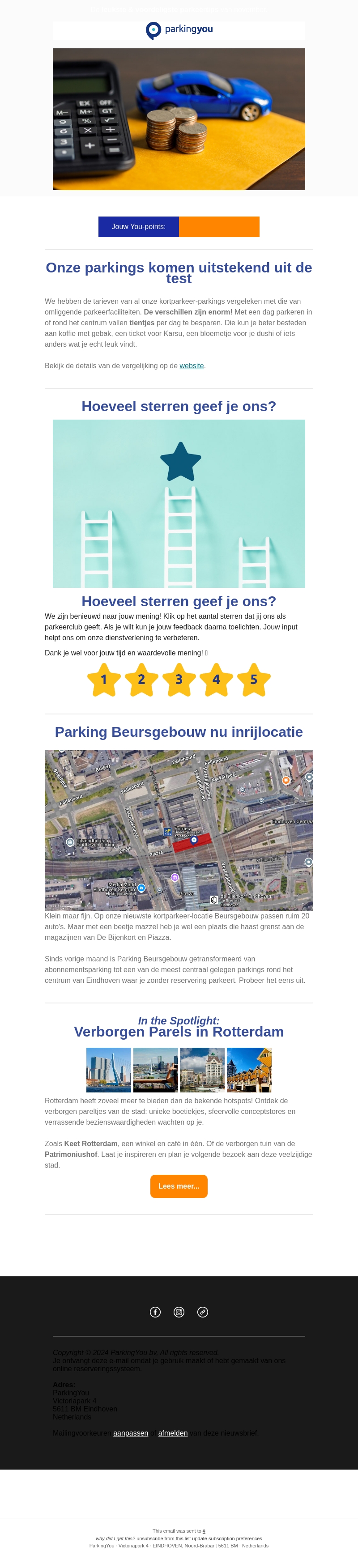
Task: Tap the 'aanpassen' mailing preferences link
Action: tap(130, 1433)
